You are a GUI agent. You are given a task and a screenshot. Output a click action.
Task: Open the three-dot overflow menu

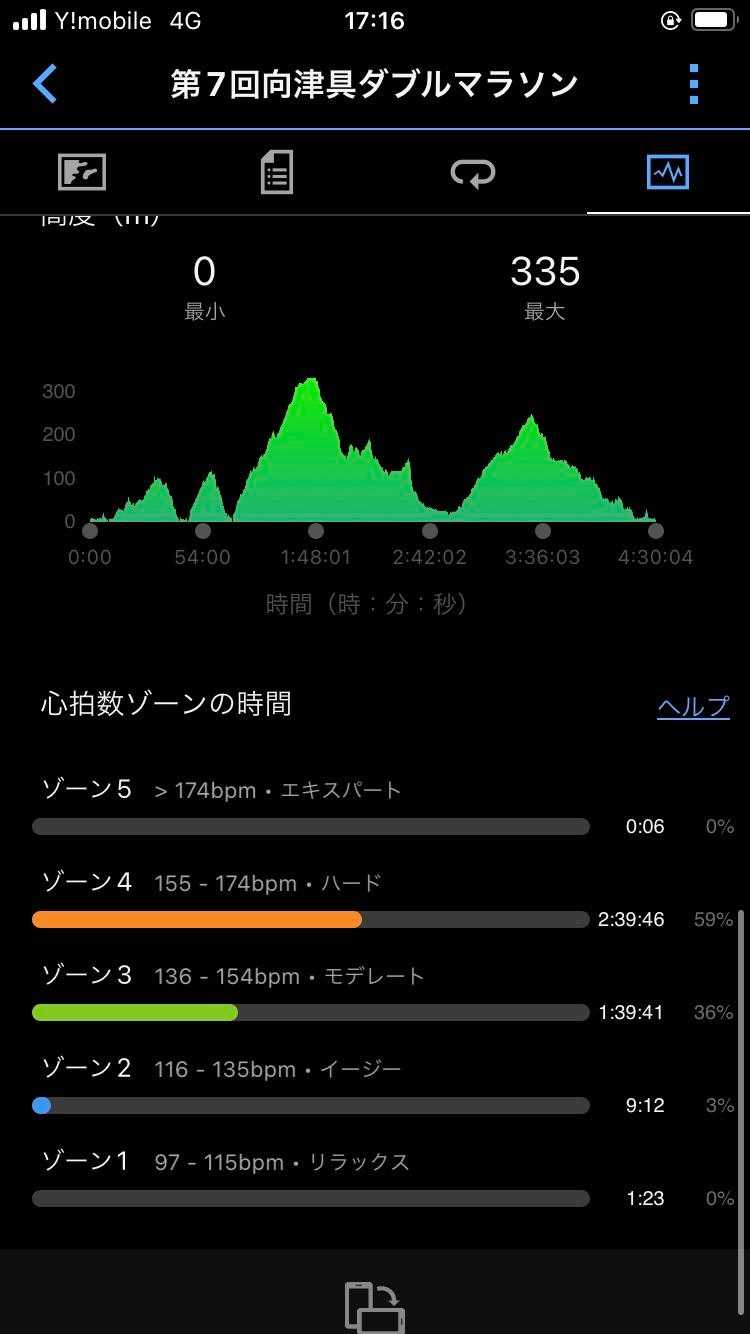pos(694,84)
